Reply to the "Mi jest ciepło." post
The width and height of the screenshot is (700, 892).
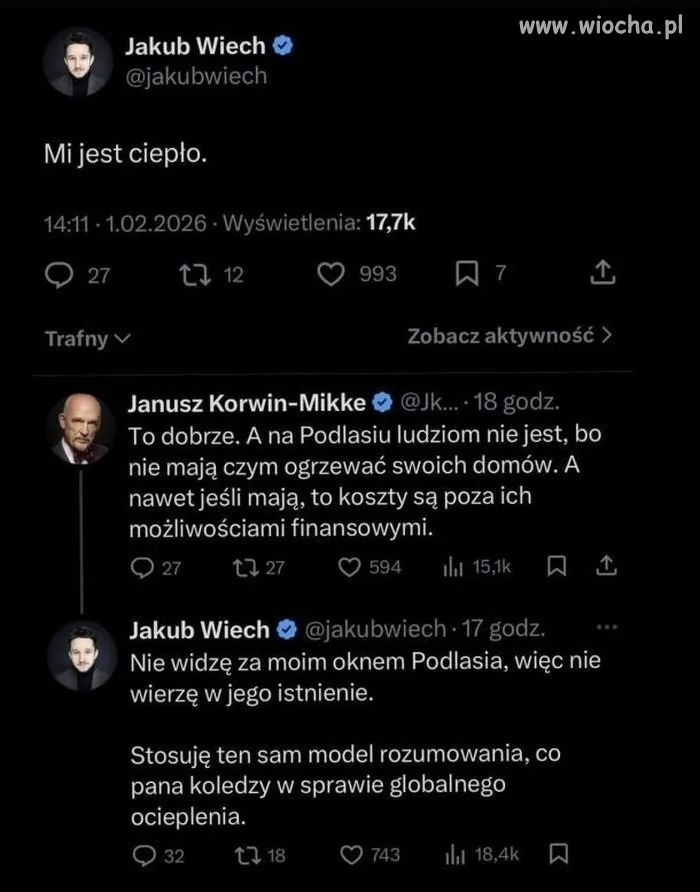tap(59, 273)
